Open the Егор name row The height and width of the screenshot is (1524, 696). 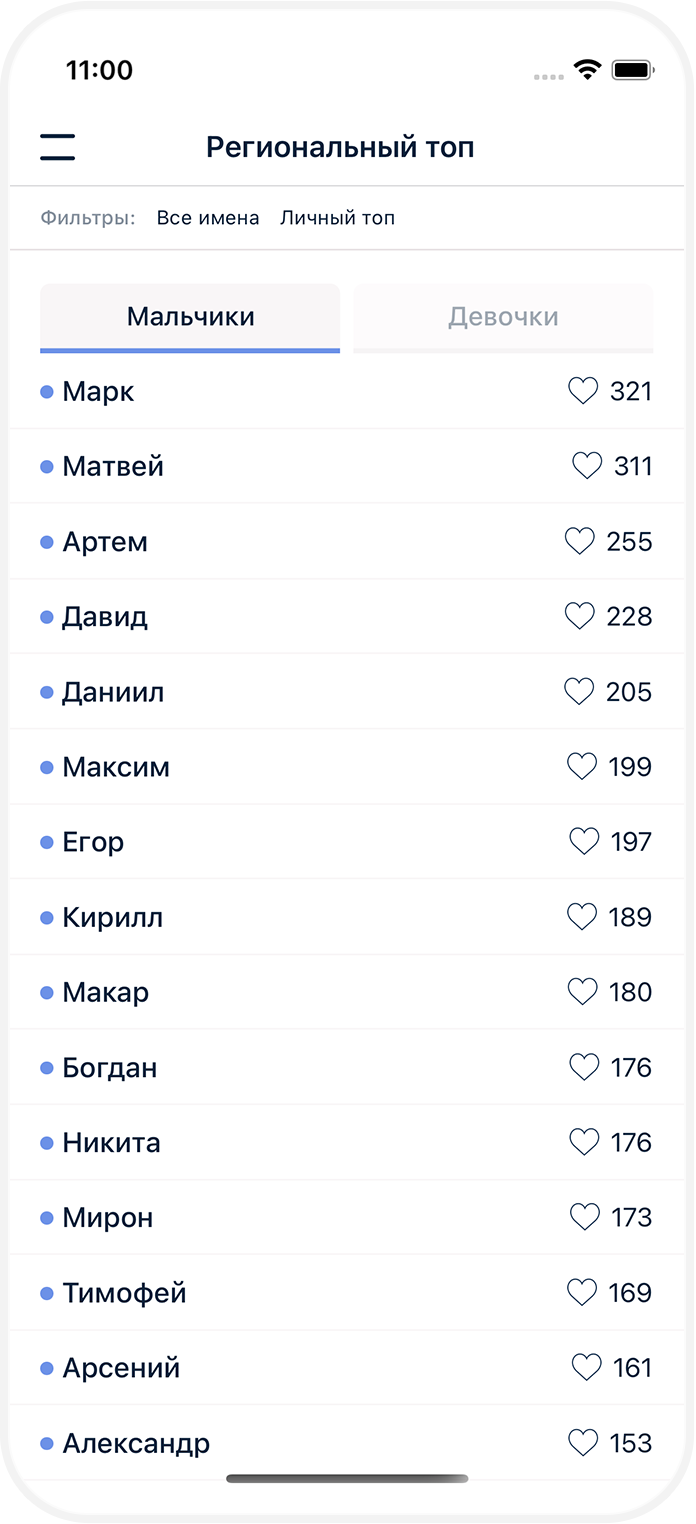(x=347, y=842)
